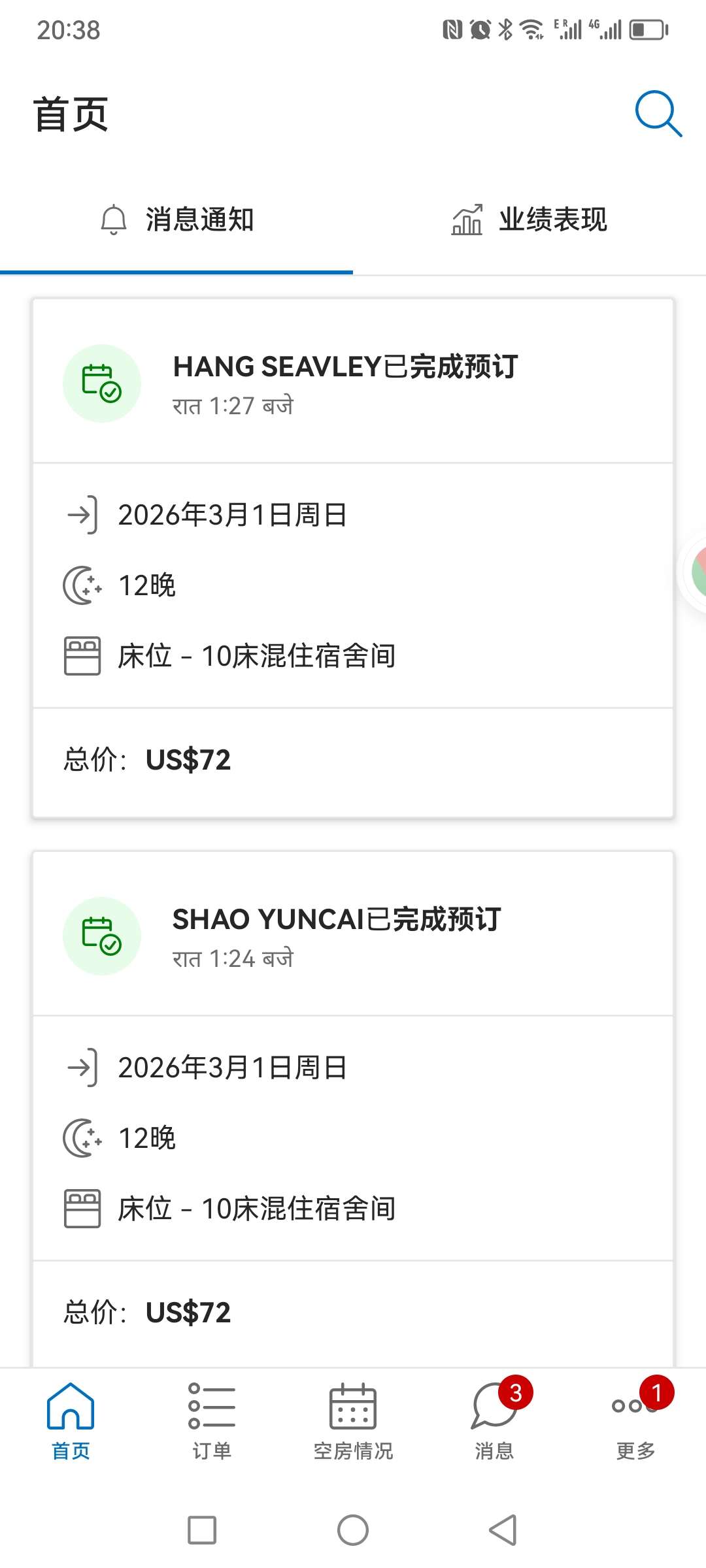Tap the floating bubble at screen edge
The width and height of the screenshot is (706, 1568).
pos(694,572)
